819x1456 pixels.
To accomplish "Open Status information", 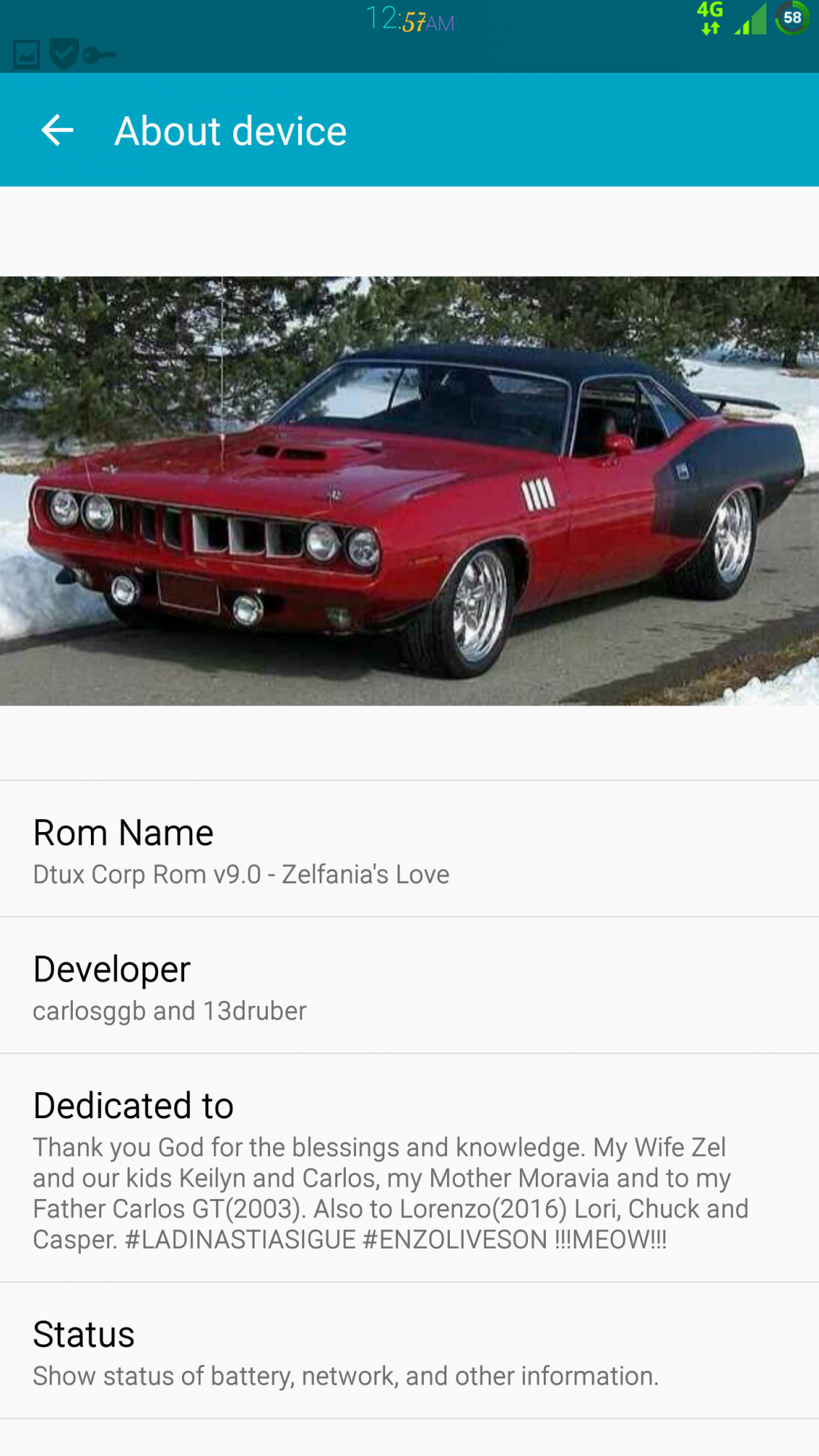I will 408,1352.
